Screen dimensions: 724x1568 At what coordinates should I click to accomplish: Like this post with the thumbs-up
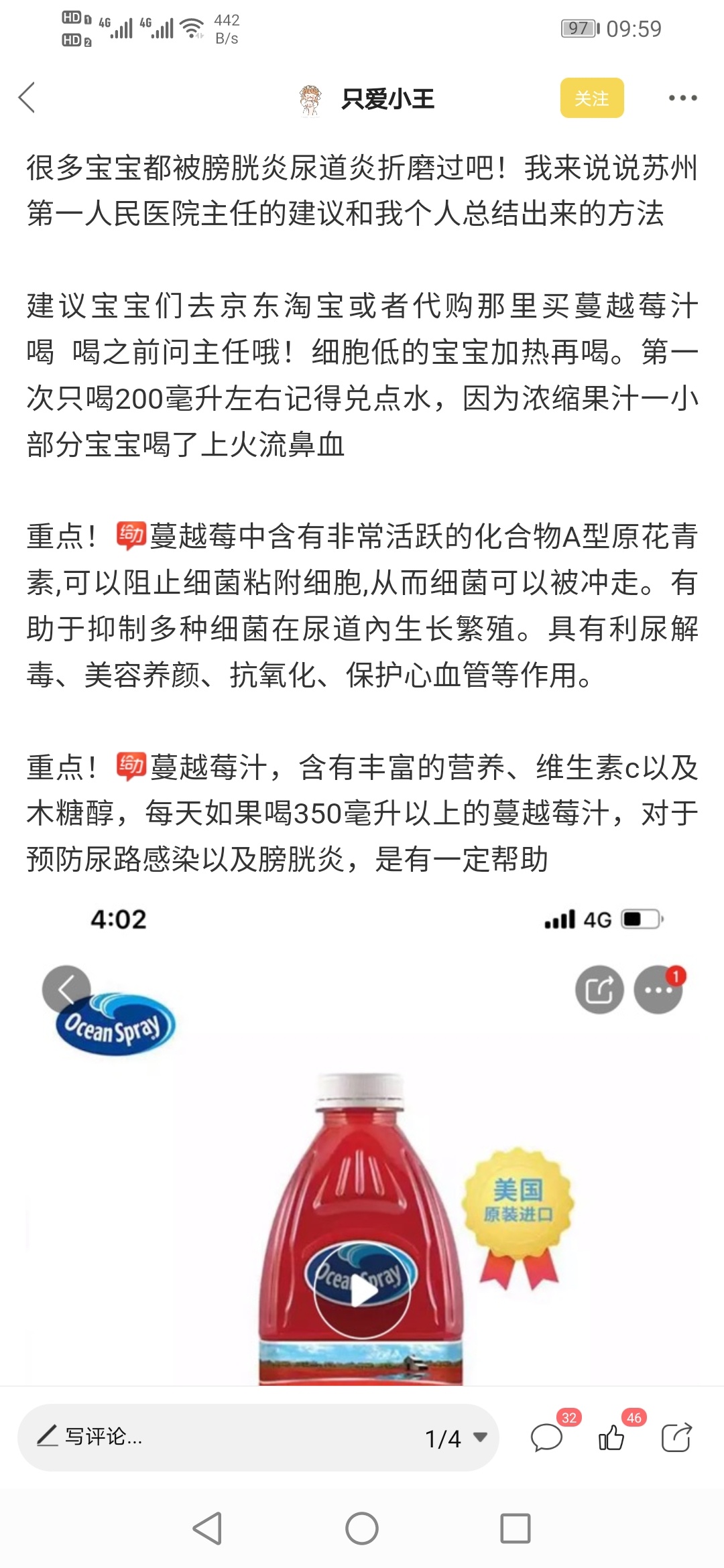pos(611,1437)
